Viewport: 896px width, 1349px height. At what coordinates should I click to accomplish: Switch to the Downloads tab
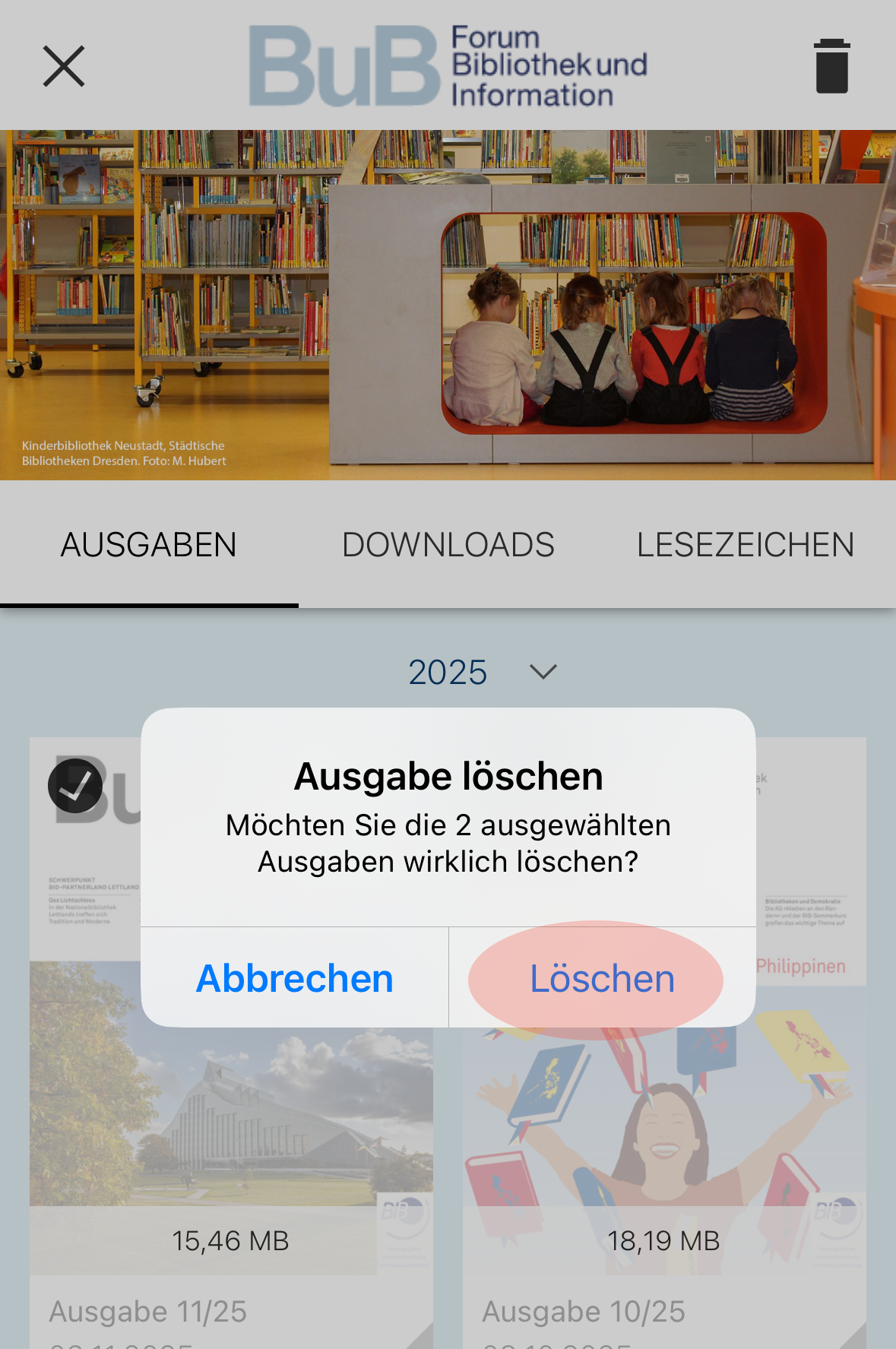448,545
